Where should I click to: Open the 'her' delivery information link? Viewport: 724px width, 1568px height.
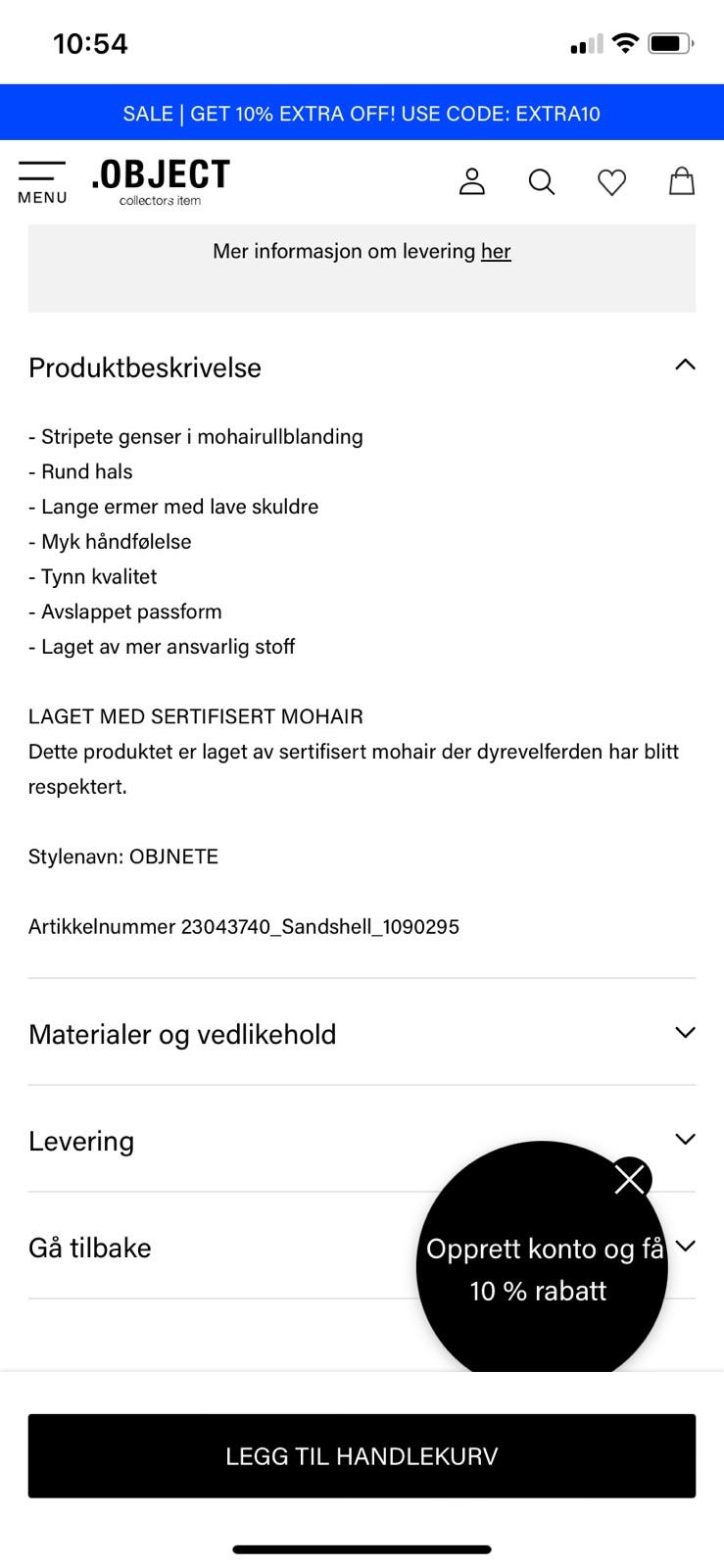(x=496, y=251)
